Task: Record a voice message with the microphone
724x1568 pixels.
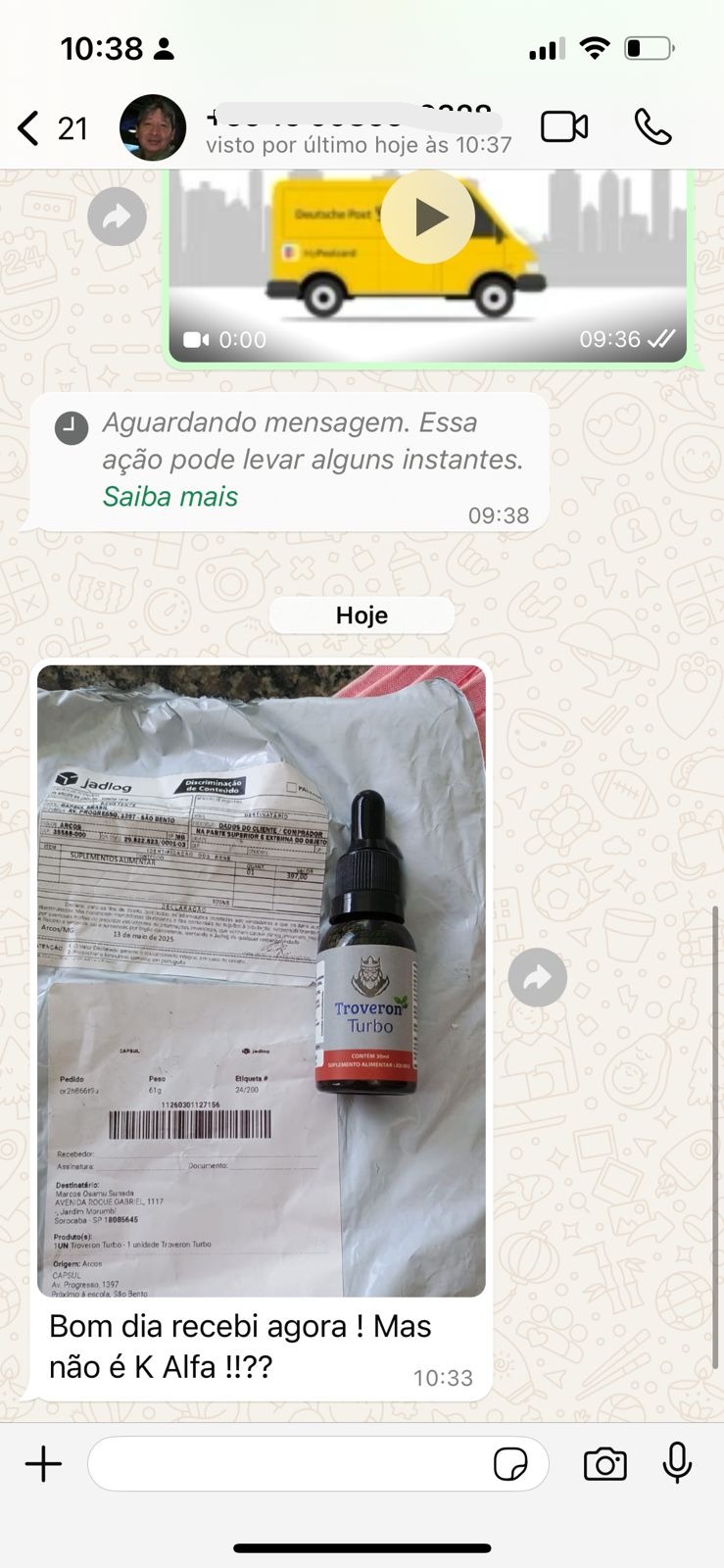Action: tap(677, 1464)
